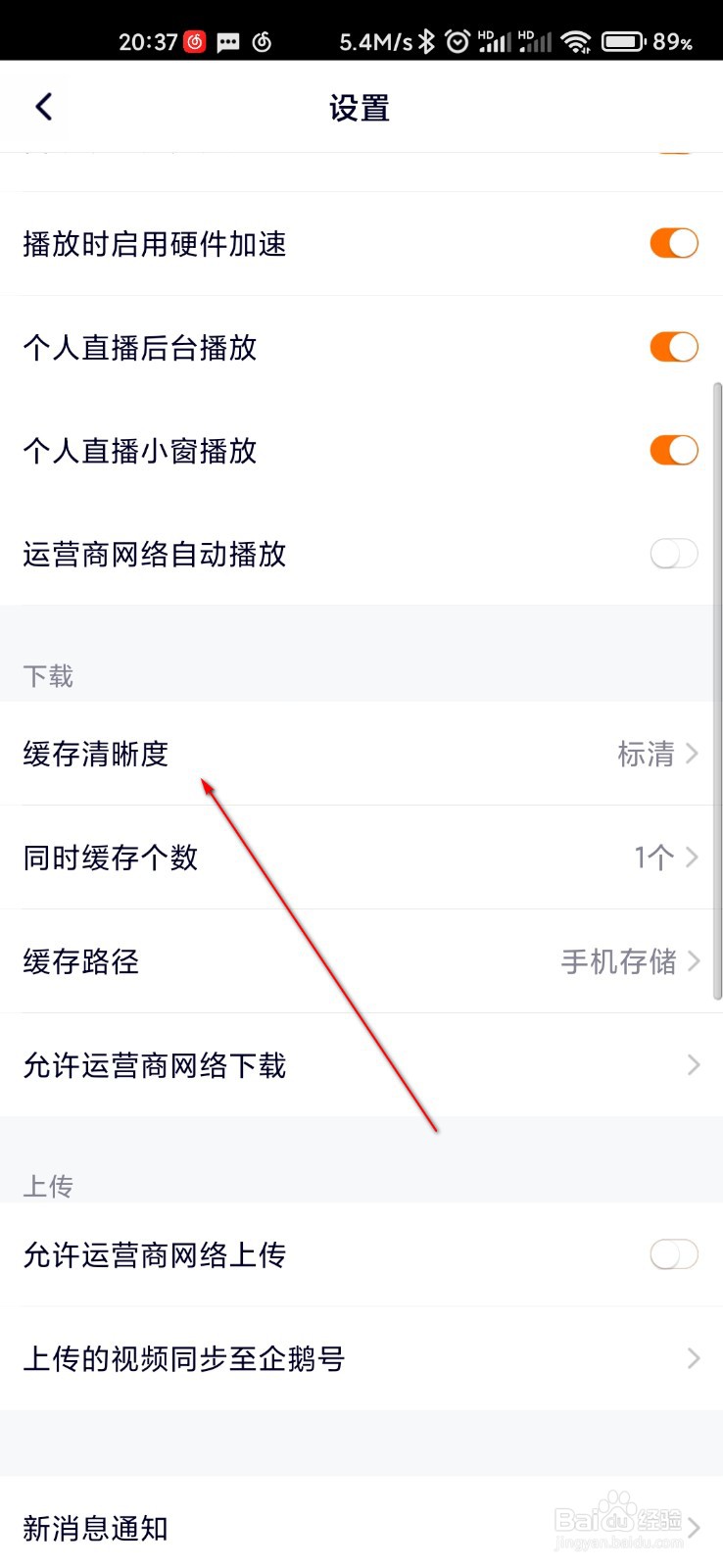The width and height of the screenshot is (723, 1568).
Task: Disable 个人直播小窗播放 switch
Action: pos(673,450)
